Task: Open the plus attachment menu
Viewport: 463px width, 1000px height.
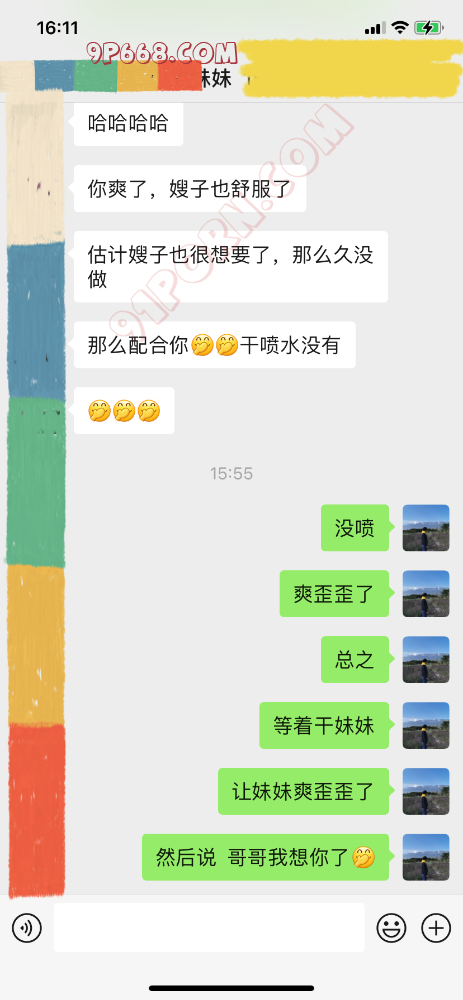Action: coord(436,928)
